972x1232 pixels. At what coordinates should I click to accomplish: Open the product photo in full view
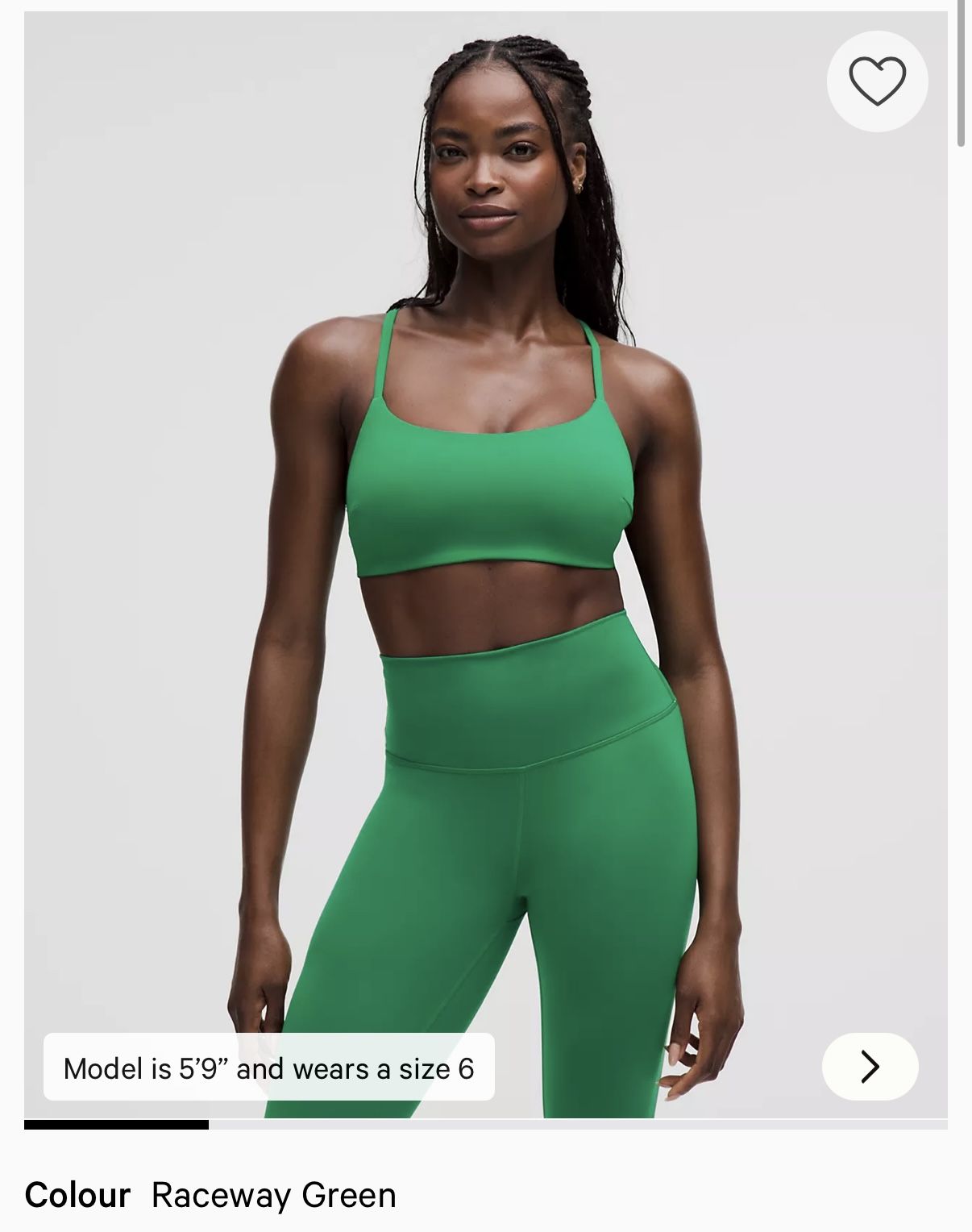pyautogui.click(x=485, y=564)
